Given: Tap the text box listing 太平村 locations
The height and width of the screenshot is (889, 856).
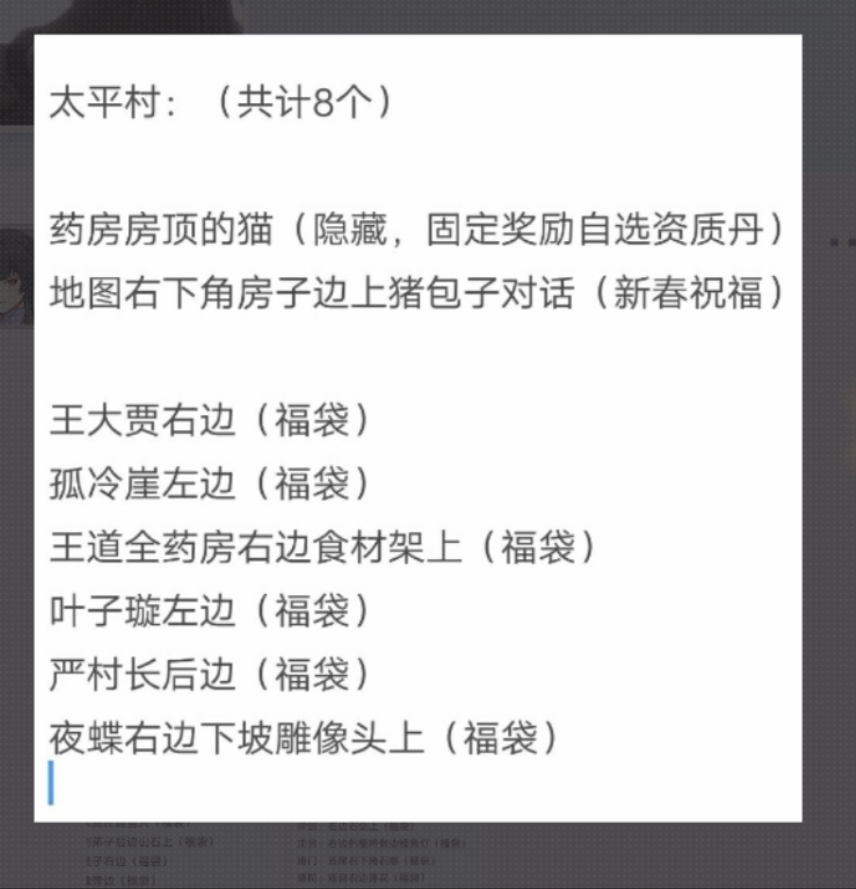Looking at the screenshot, I should click(x=417, y=428).
